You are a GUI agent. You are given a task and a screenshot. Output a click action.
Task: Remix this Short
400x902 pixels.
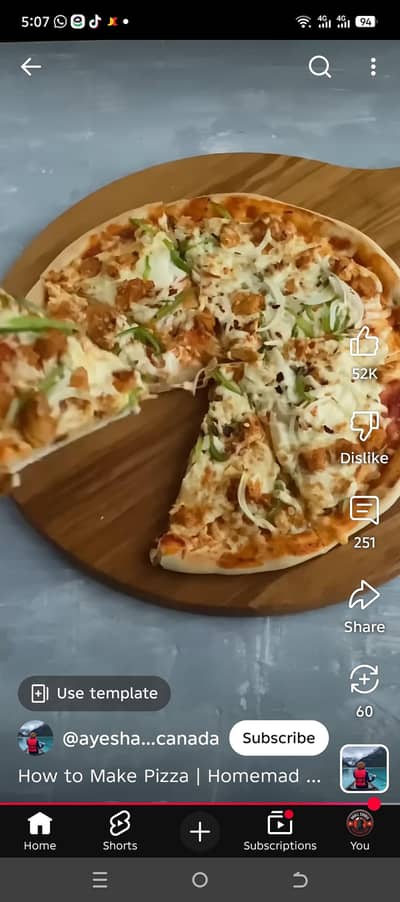(x=364, y=679)
